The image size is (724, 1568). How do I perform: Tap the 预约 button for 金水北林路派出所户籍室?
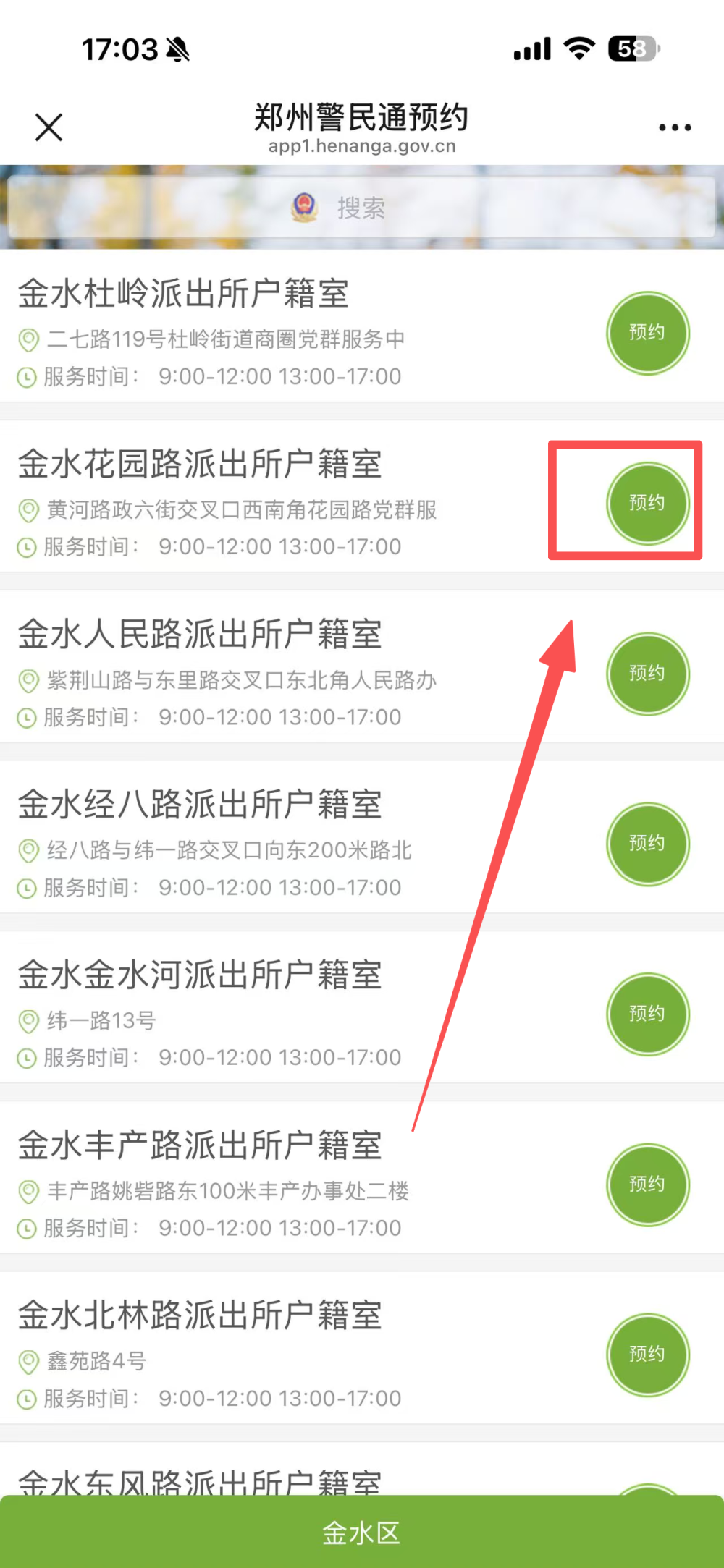click(647, 1354)
